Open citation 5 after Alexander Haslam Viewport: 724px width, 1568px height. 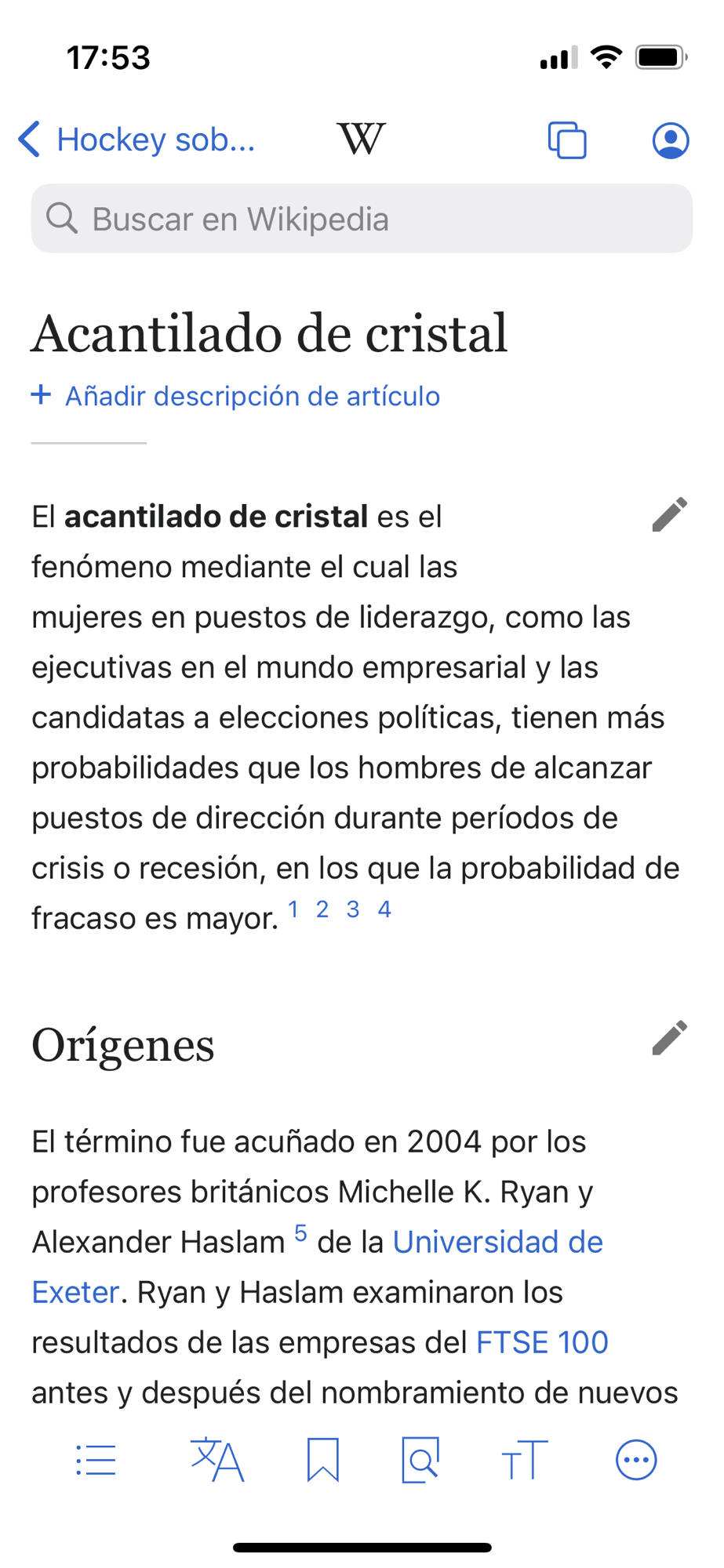coord(300,1233)
